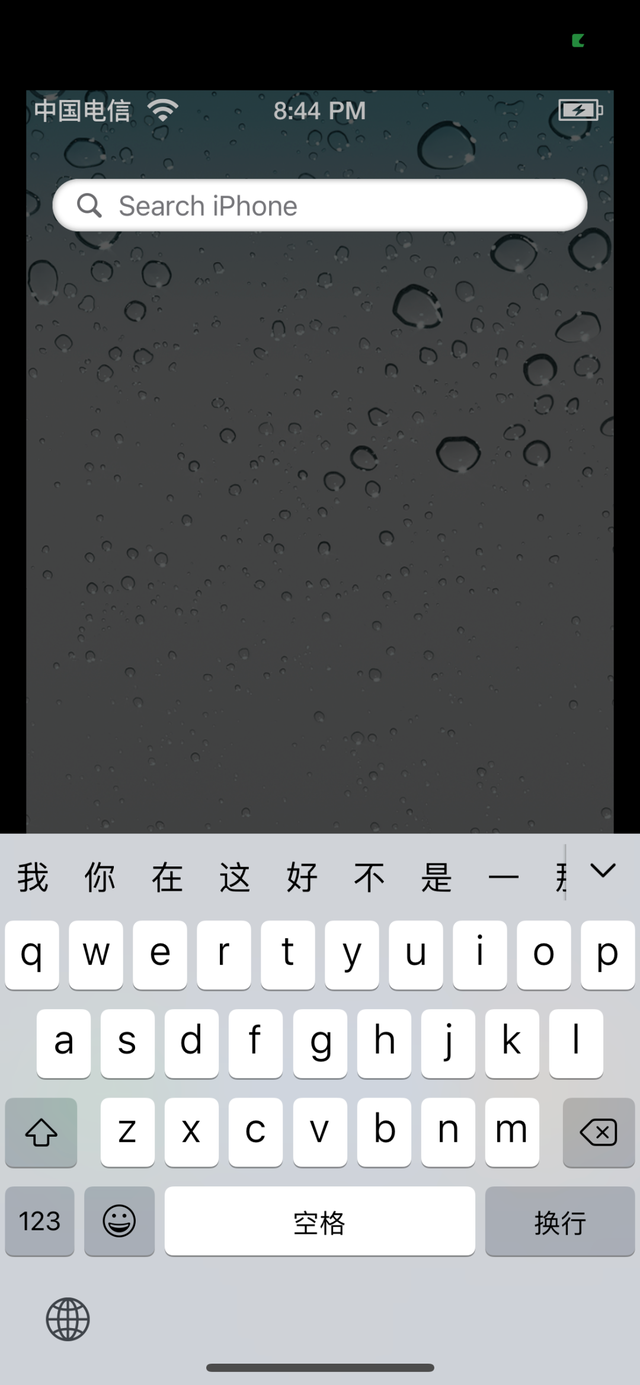Insert the candidate 是
640x1385 pixels.
click(437, 877)
